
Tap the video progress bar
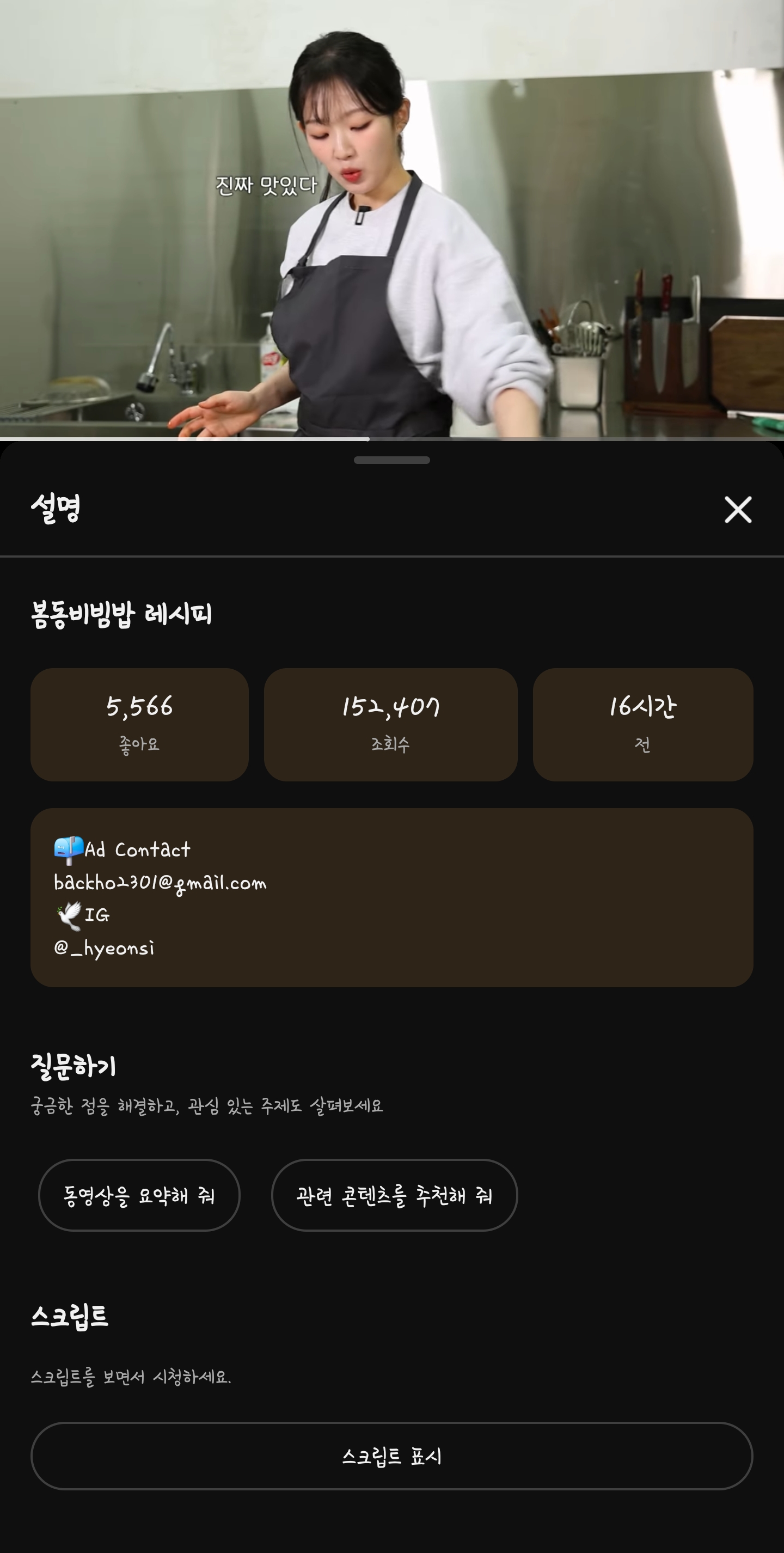tap(391, 439)
